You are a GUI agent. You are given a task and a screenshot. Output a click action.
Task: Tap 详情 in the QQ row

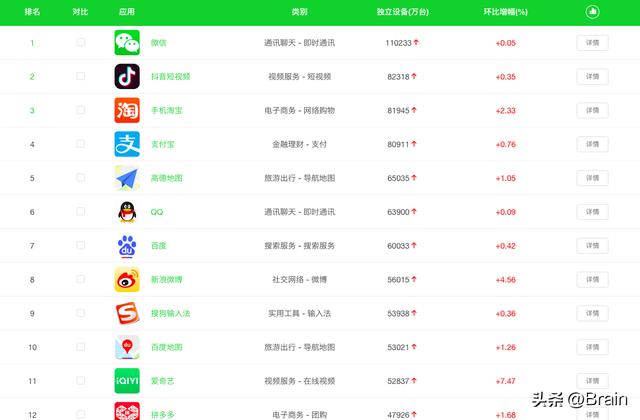[x=592, y=212]
